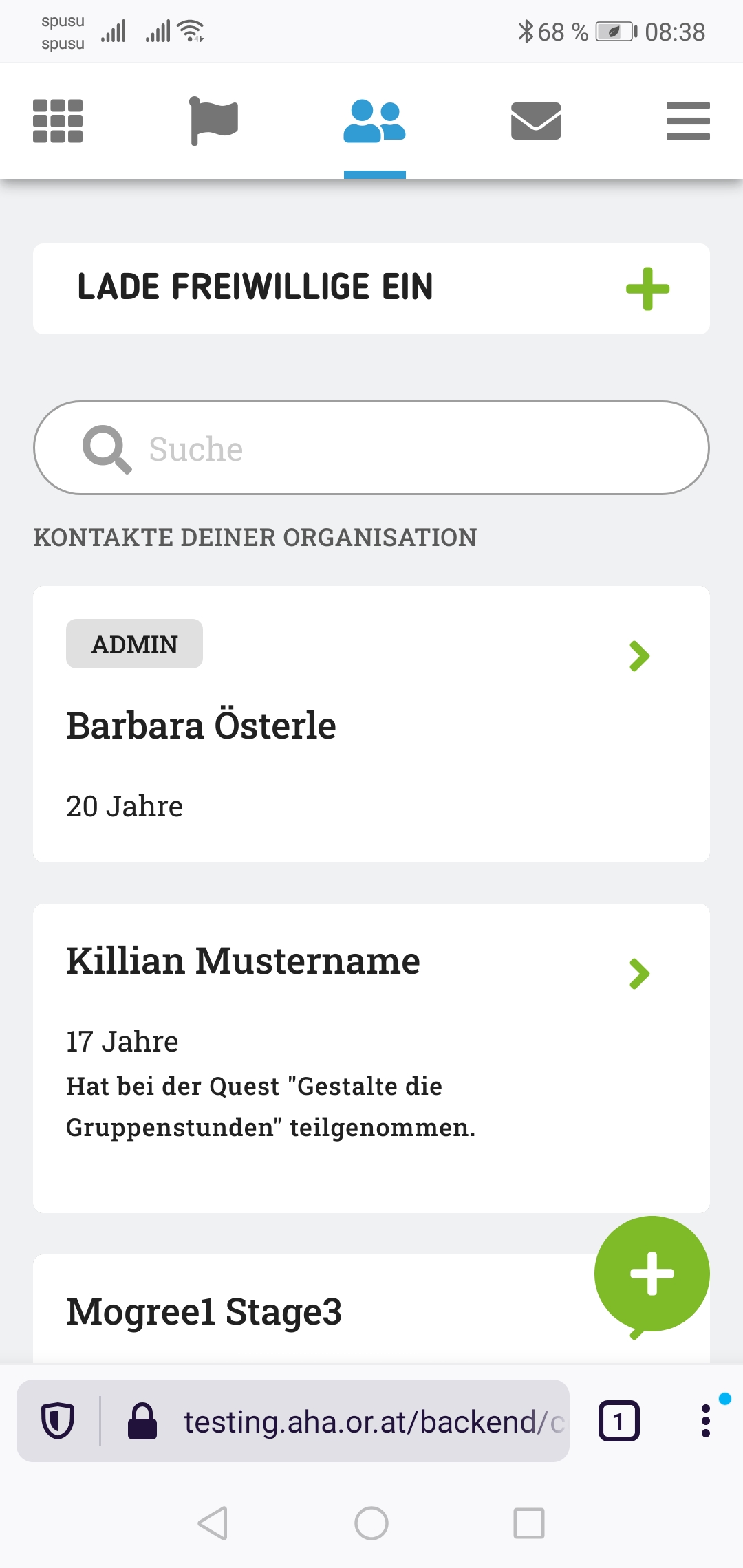The width and height of the screenshot is (743, 1568).
Task: Open the browser tabs counter
Action: (619, 1421)
